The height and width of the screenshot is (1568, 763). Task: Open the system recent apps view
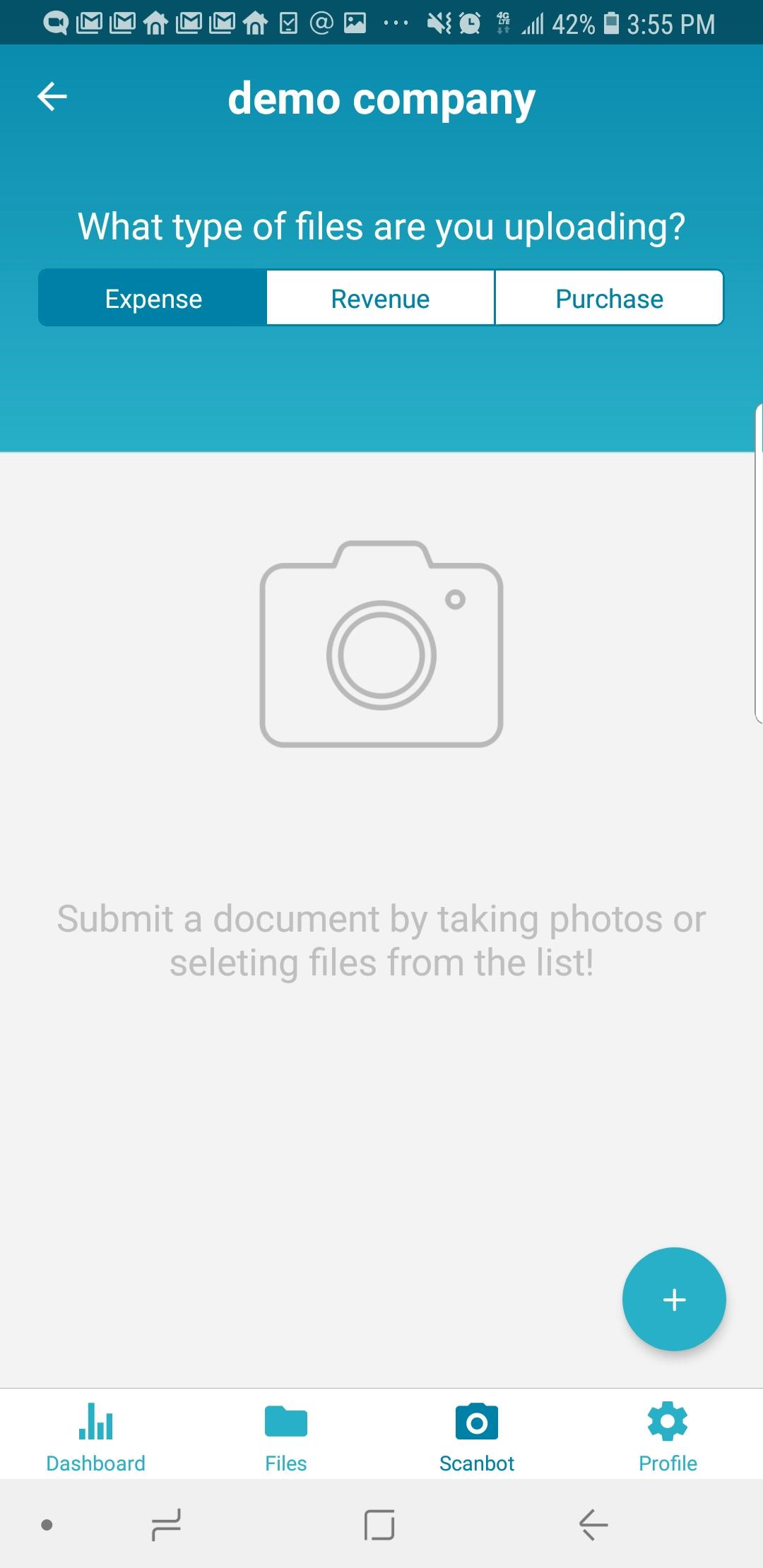click(x=166, y=1524)
